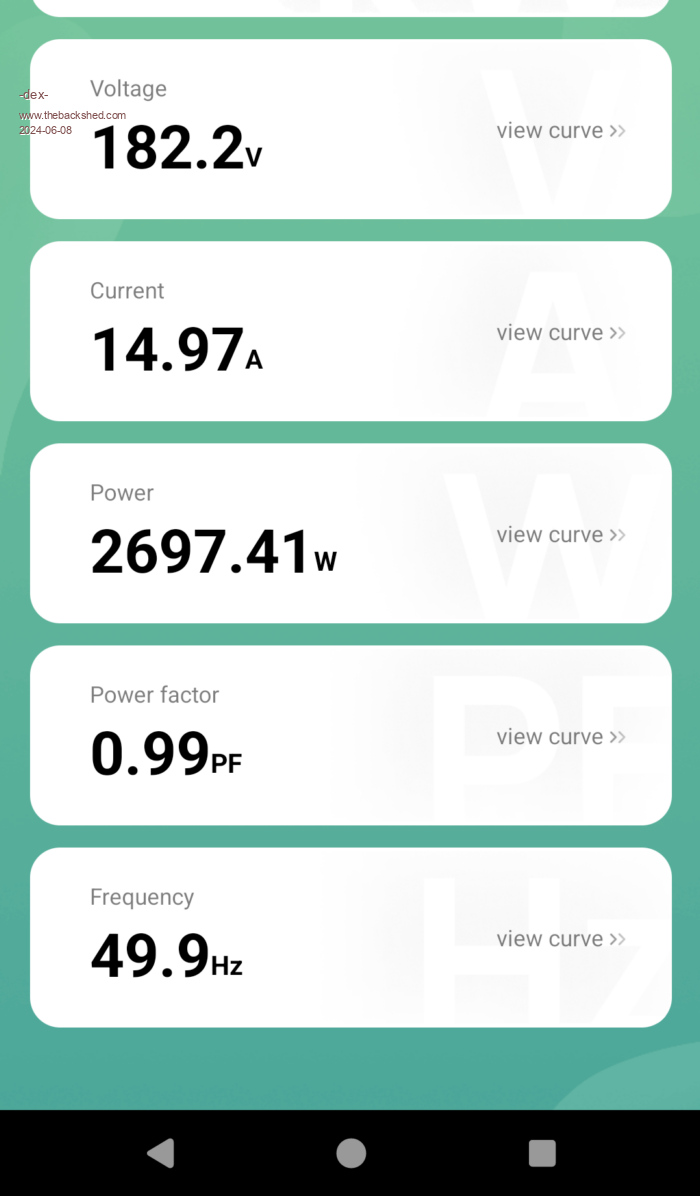The height and width of the screenshot is (1196, 700).
Task: Open the Current view curve link
Action: (560, 333)
